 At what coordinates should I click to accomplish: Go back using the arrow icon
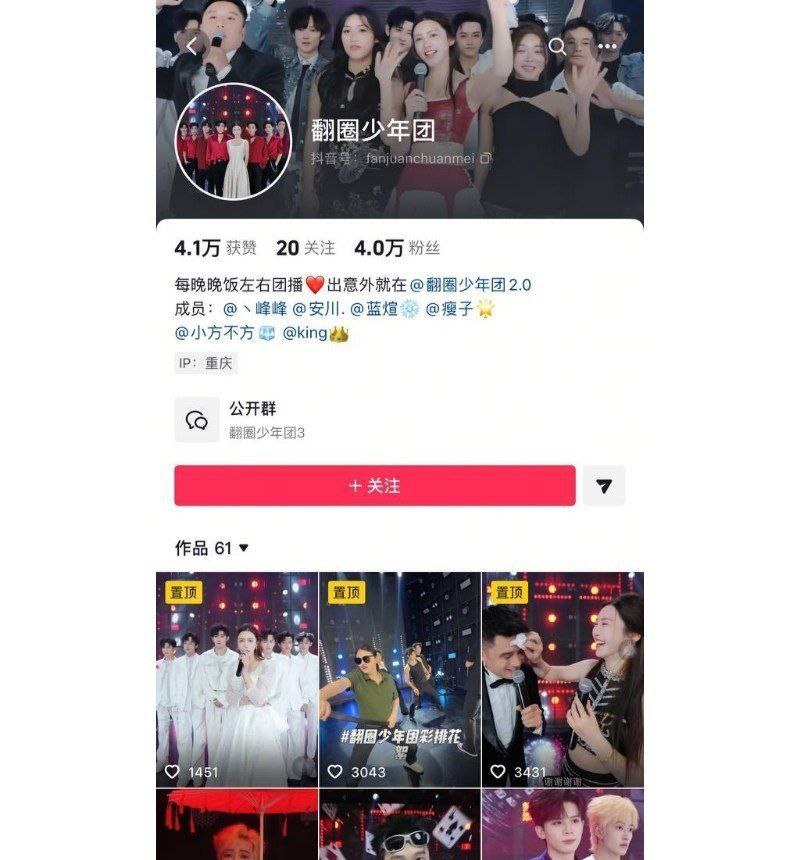[192, 46]
